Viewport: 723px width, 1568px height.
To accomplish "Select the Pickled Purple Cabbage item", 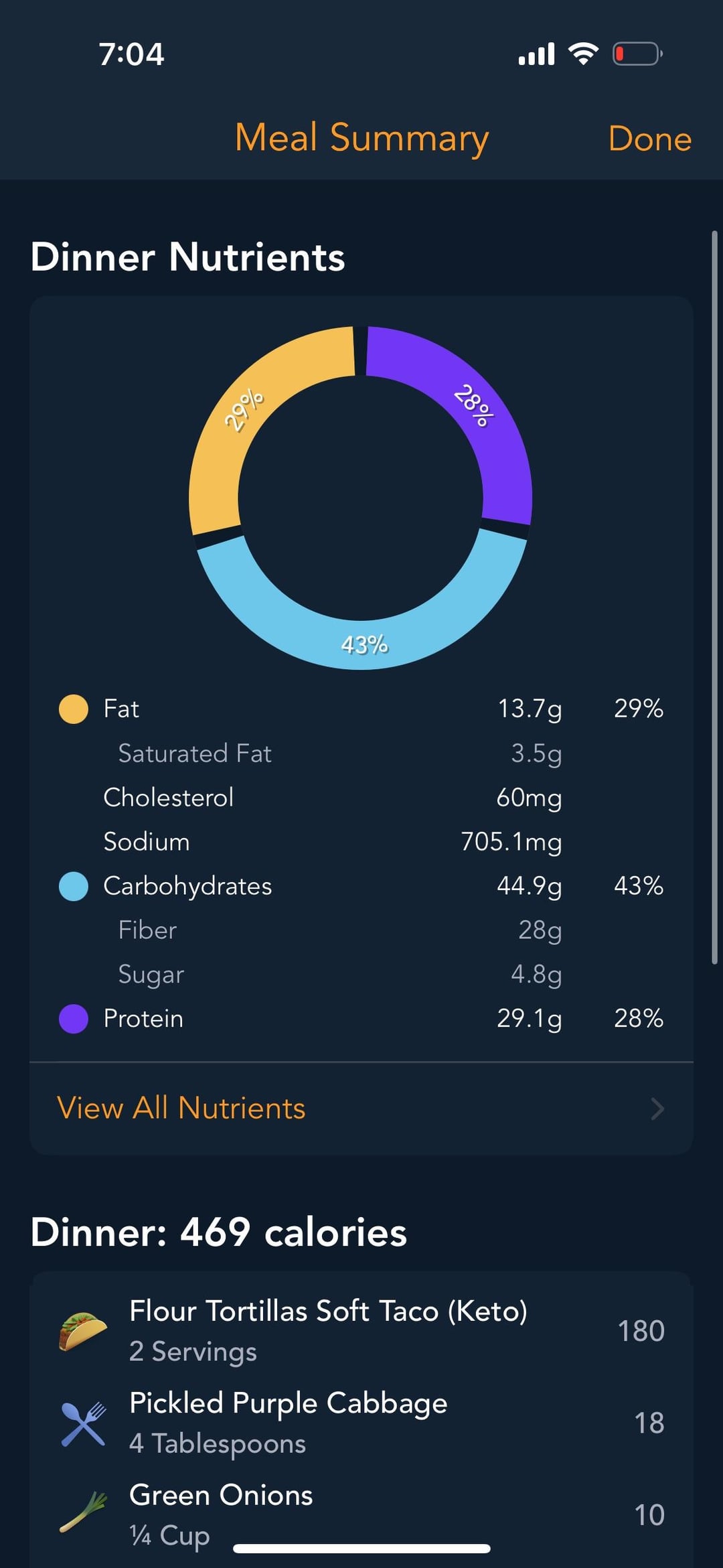I will 361,1422.
